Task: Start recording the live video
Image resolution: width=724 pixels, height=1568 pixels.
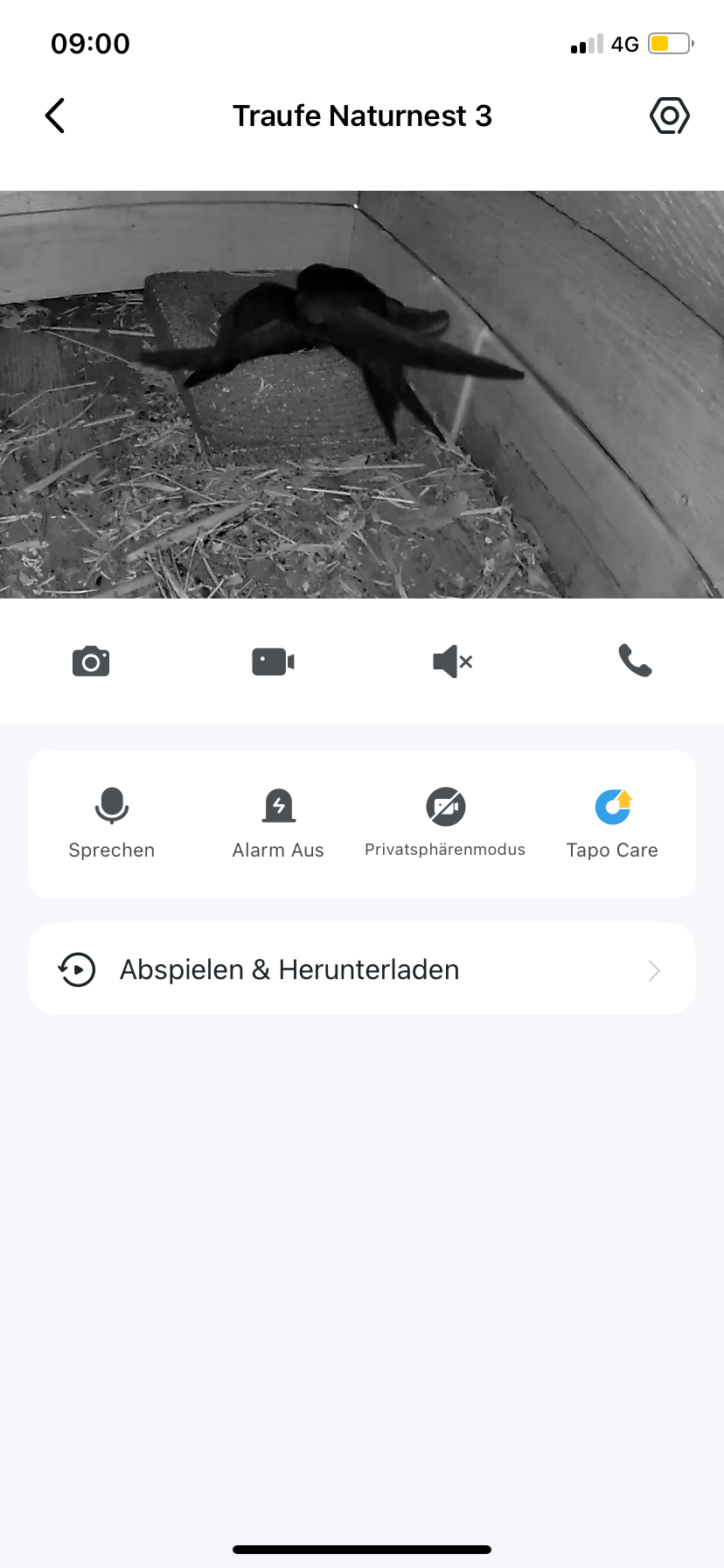Action: click(x=273, y=661)
